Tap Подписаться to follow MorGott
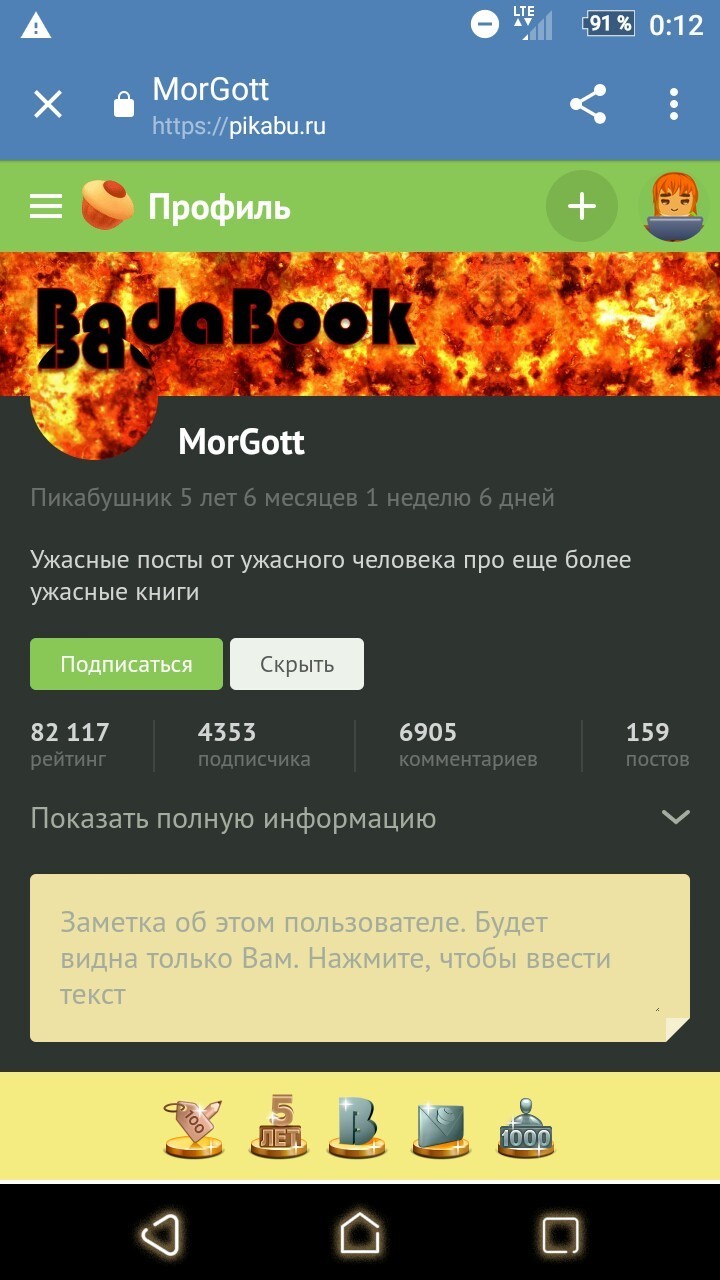The image size is (720, 1280). tap(126, 665)
